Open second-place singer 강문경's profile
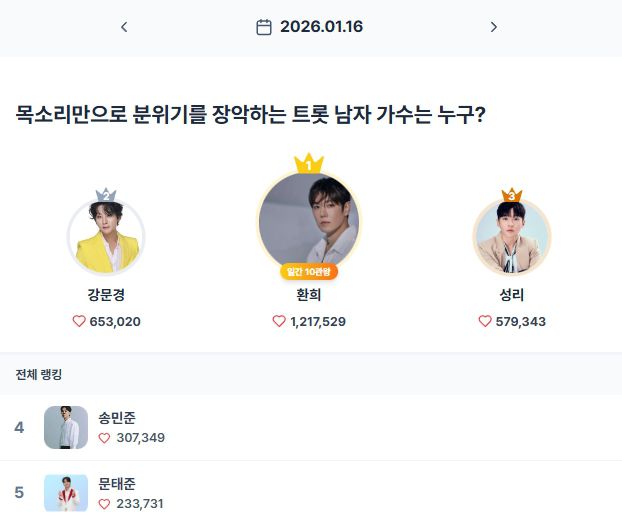 [x=106, y=237]
